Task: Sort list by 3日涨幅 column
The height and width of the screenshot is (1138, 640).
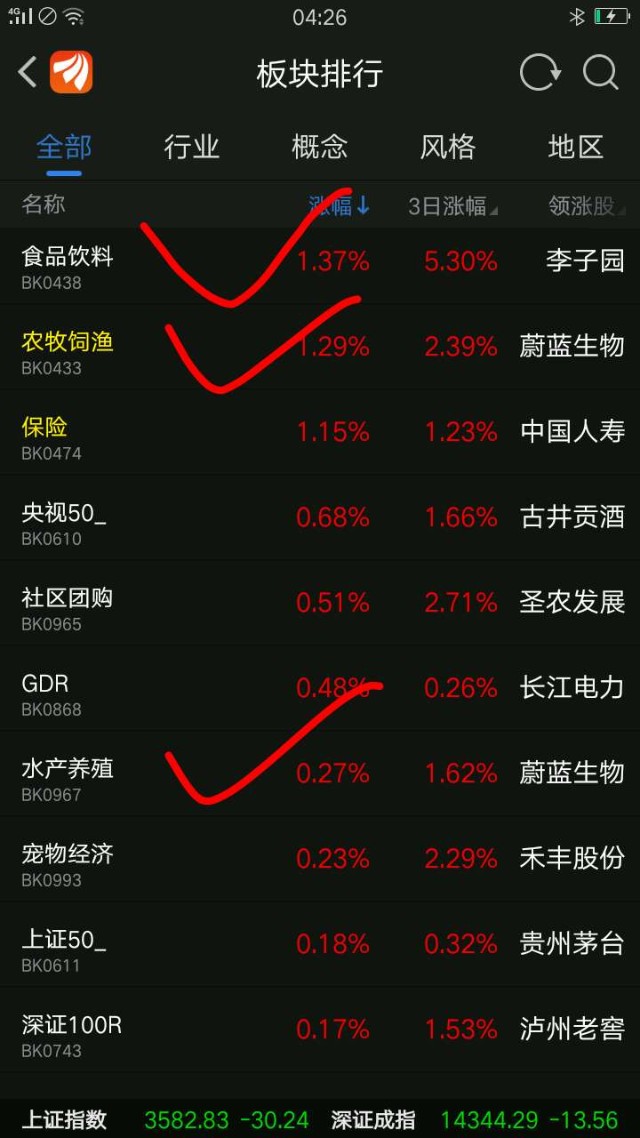Action: (x=453, y=206)
